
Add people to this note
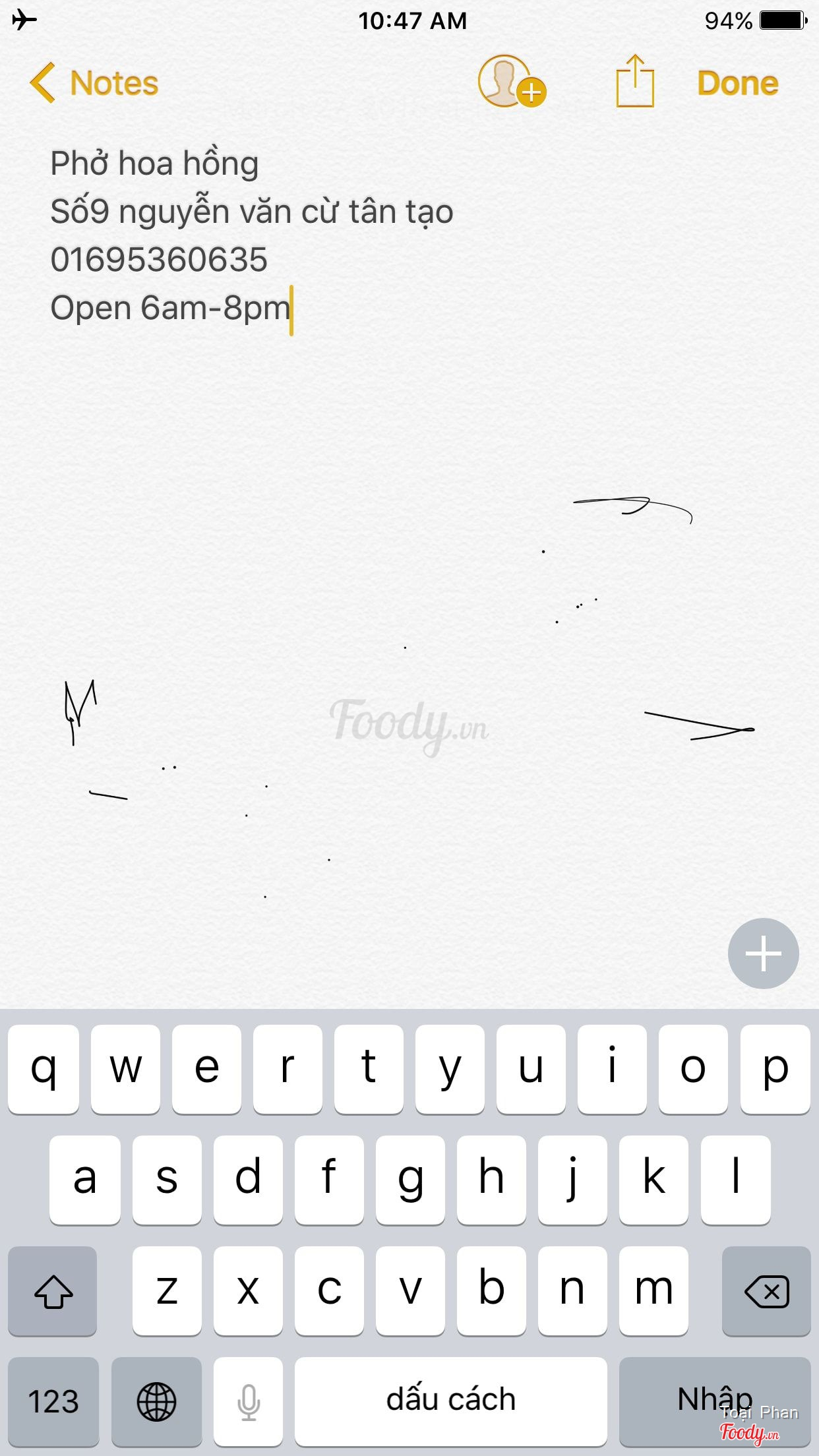tap(511, 82)
